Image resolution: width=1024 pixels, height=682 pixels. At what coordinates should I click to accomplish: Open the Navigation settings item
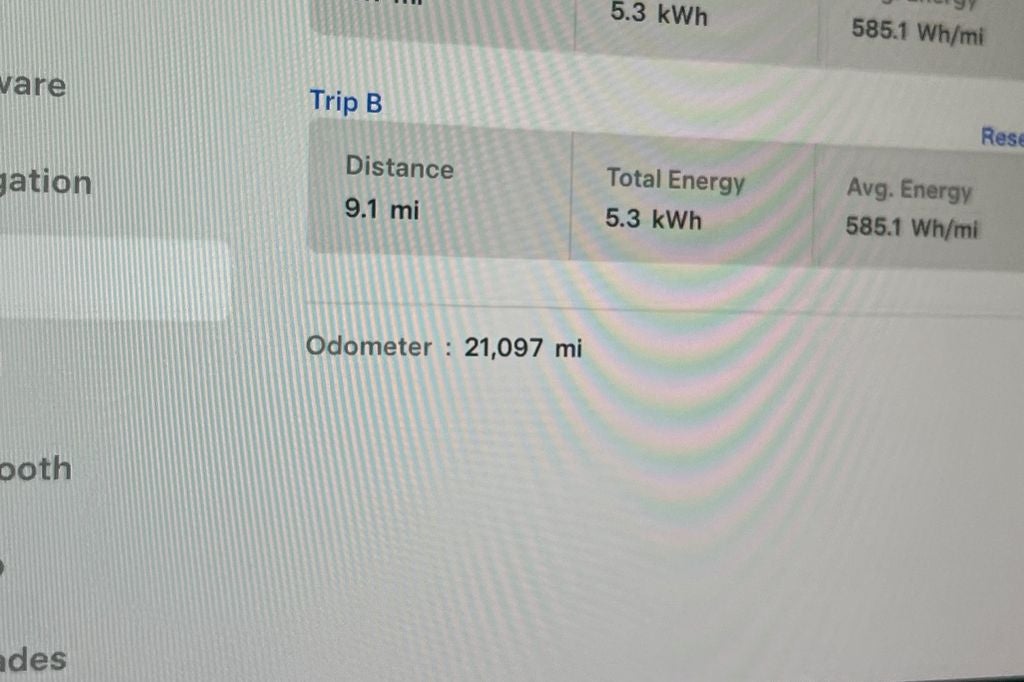45,182
